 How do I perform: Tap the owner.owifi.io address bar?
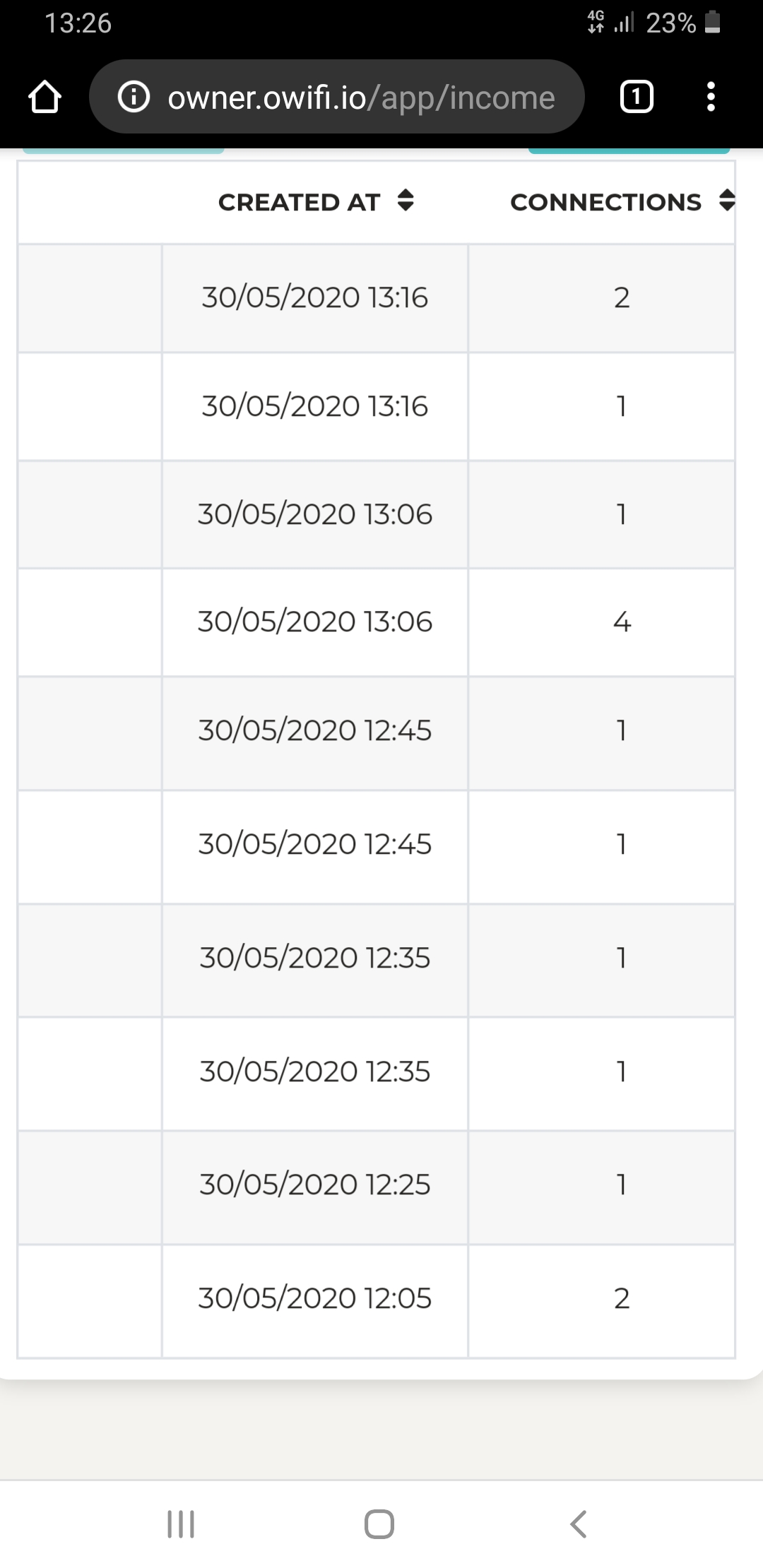click(360, 97)
